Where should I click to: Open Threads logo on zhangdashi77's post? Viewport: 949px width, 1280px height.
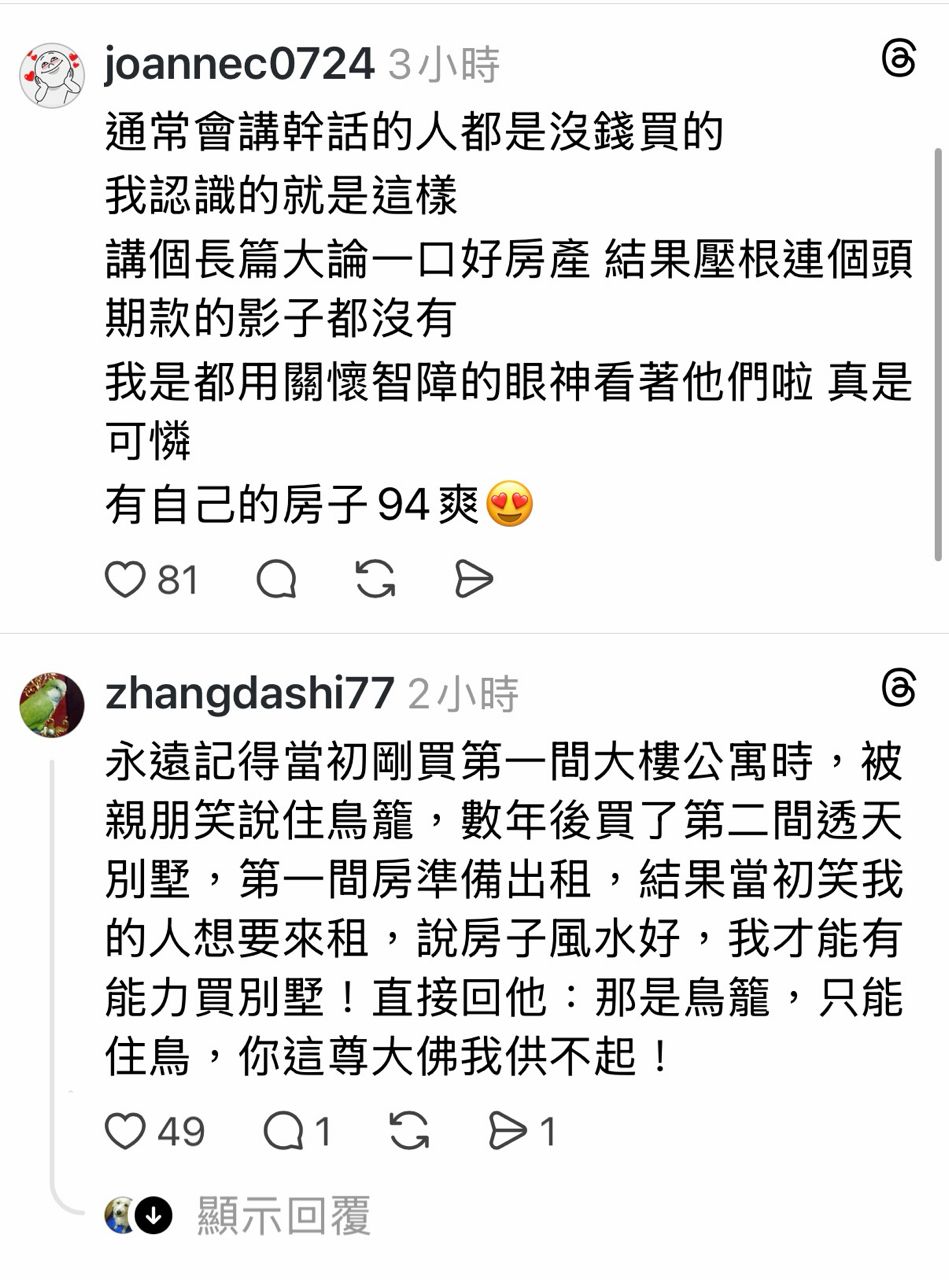tap(899, 688)
